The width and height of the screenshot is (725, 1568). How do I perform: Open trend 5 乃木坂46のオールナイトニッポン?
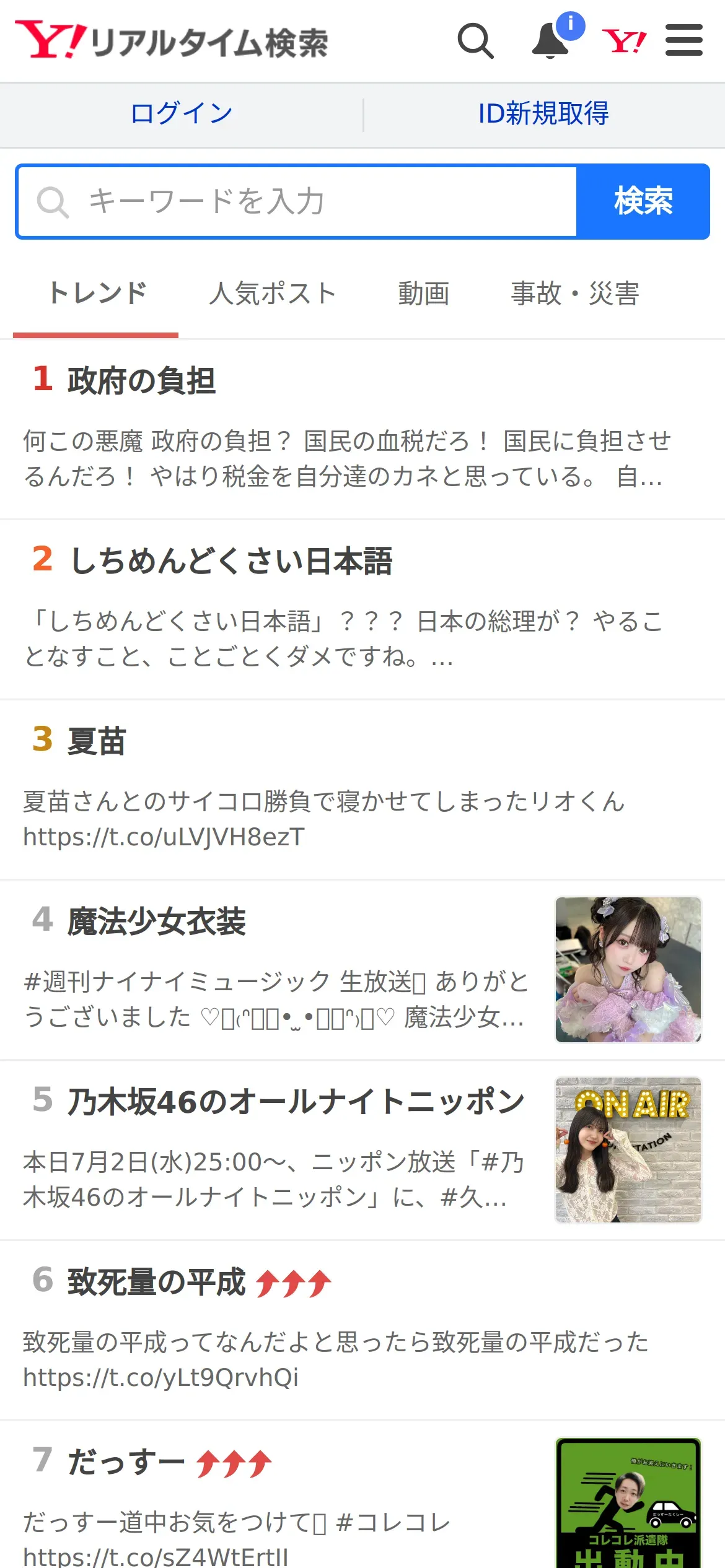pyautogui.click(x=362, y=1151)
